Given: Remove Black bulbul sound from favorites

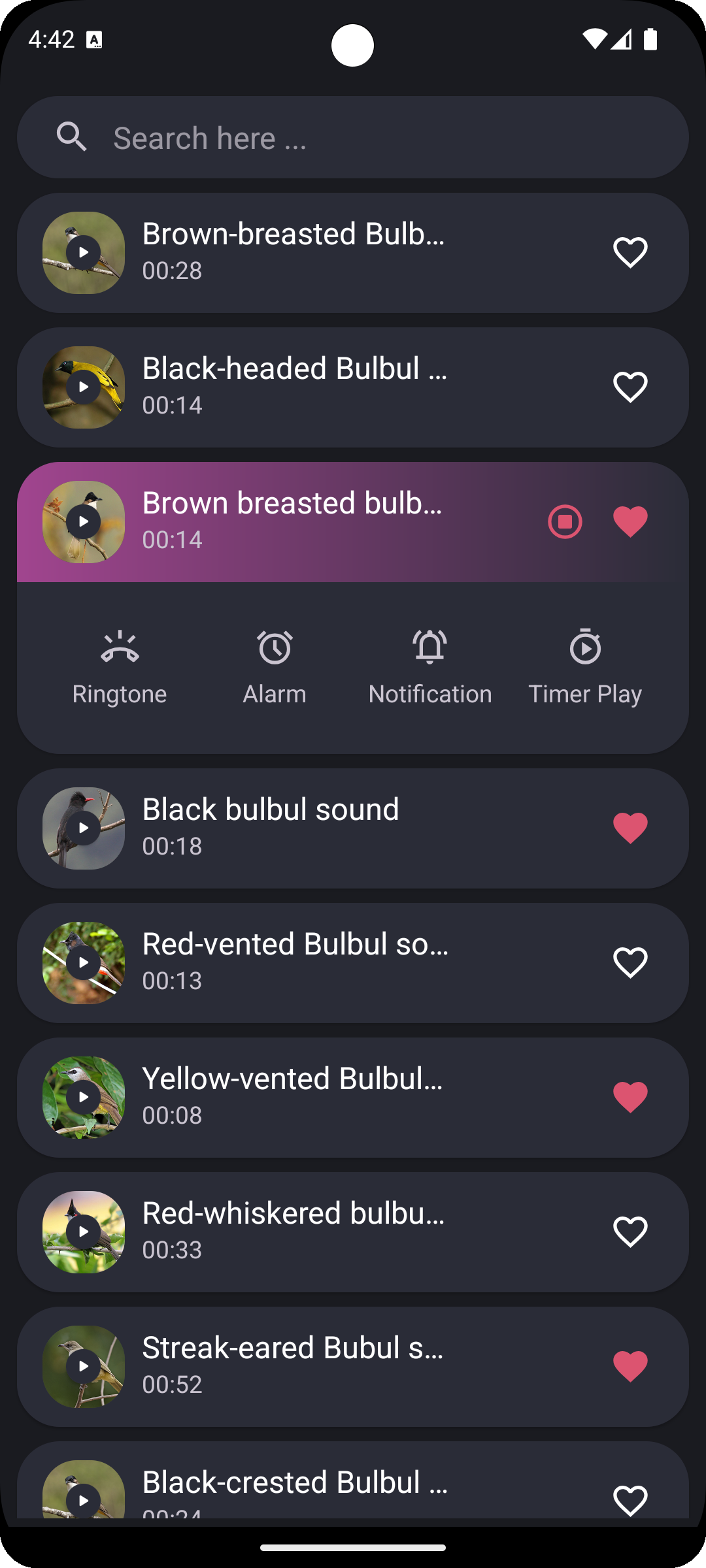Looking at the screenshot, I should coord(630,828).
